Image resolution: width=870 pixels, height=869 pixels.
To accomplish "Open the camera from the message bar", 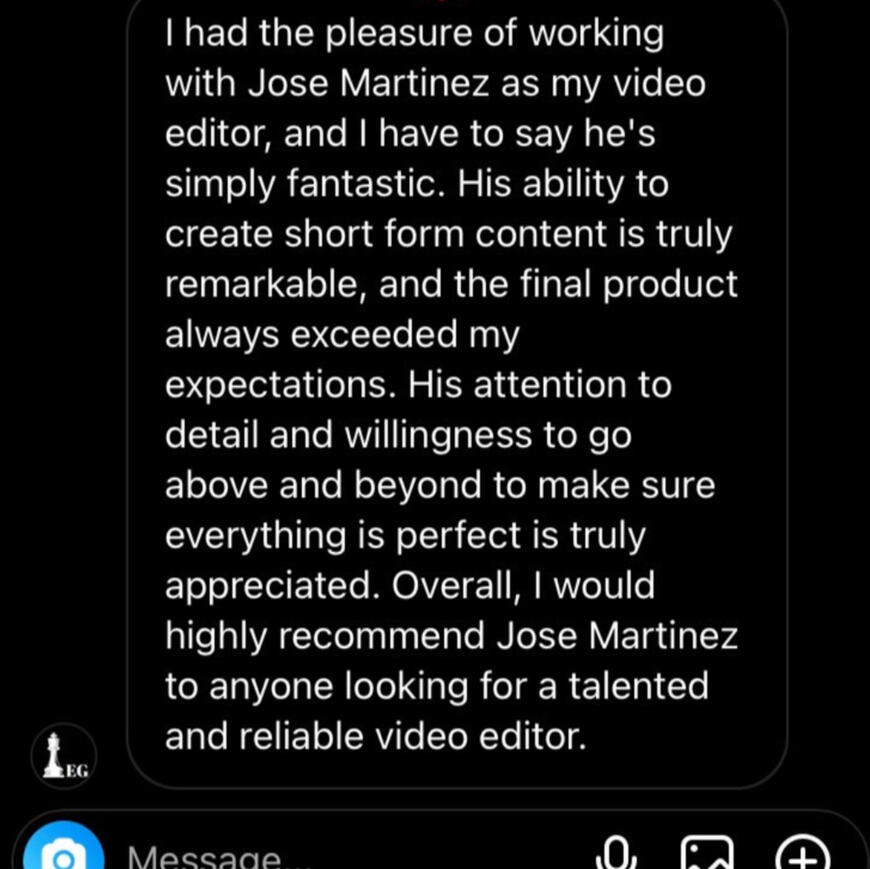I will 64,852.
